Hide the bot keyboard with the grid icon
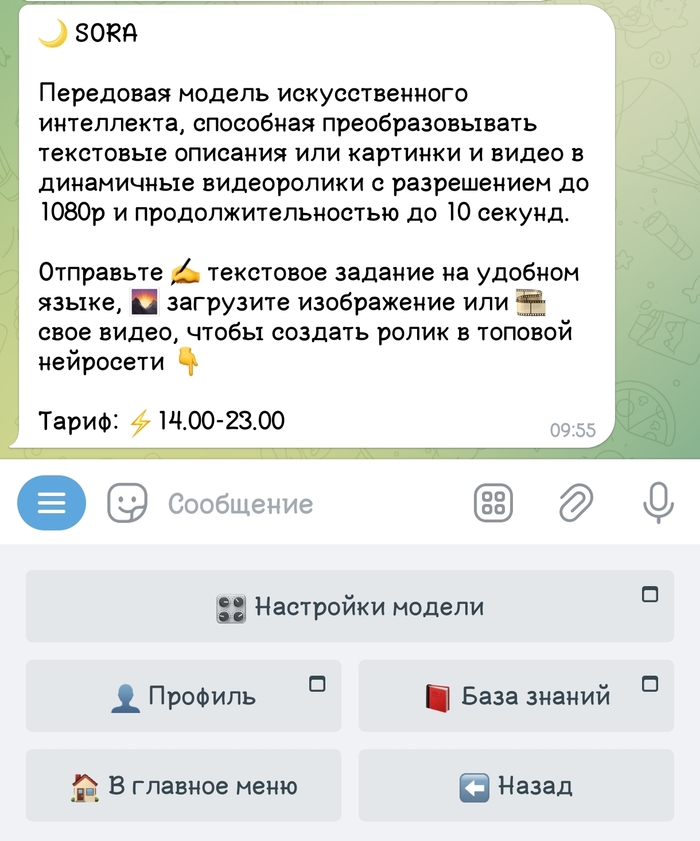 [x=494, y=503]
